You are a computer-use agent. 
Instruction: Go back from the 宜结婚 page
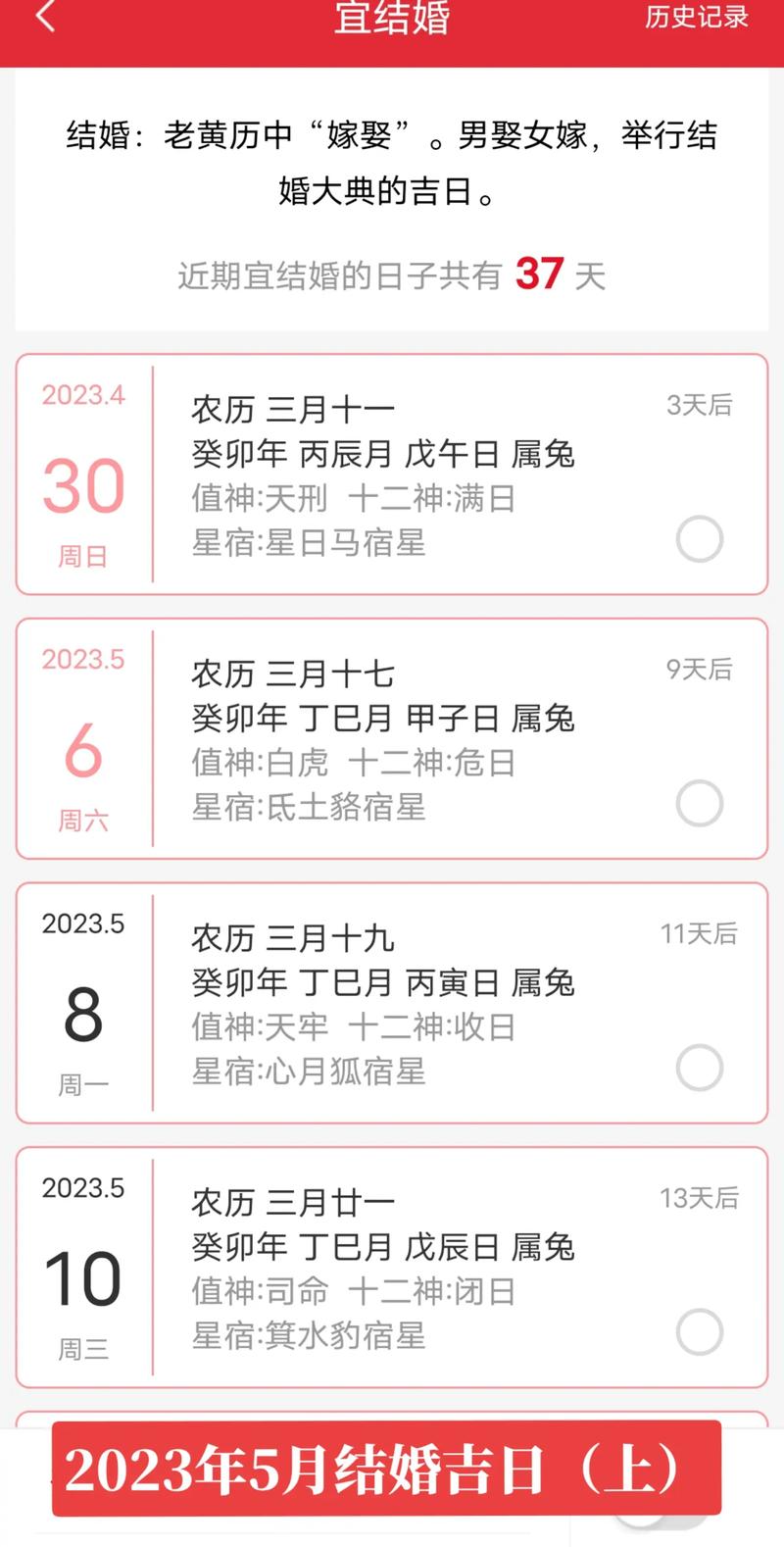point(45,17)
